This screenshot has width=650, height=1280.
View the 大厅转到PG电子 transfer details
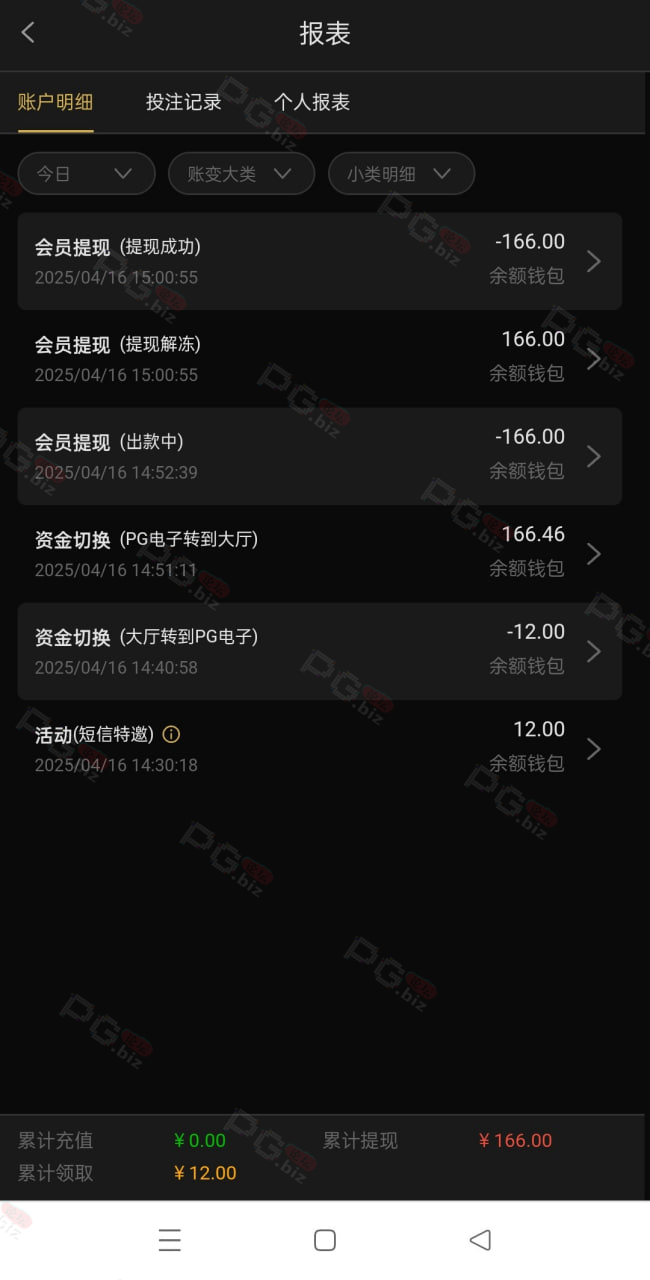(x=320, y=651)
